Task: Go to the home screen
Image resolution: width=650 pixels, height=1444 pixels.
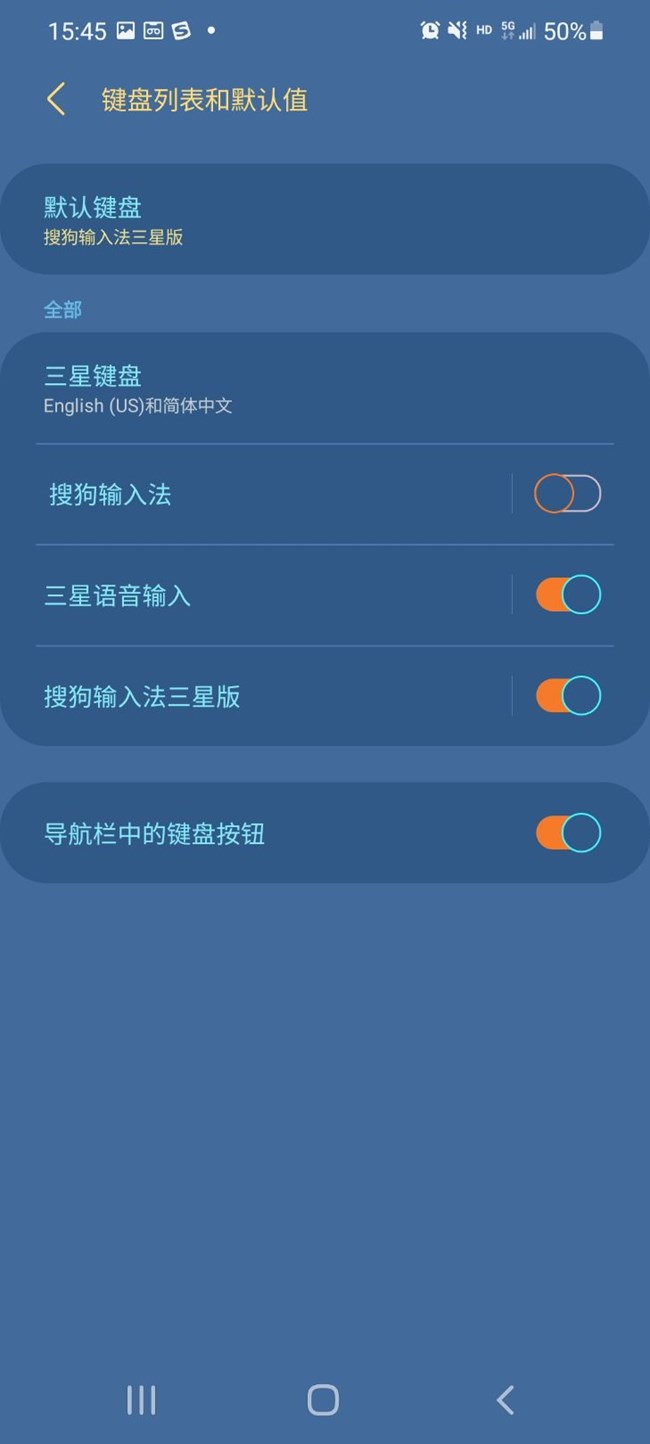Action: (323, 1400)
